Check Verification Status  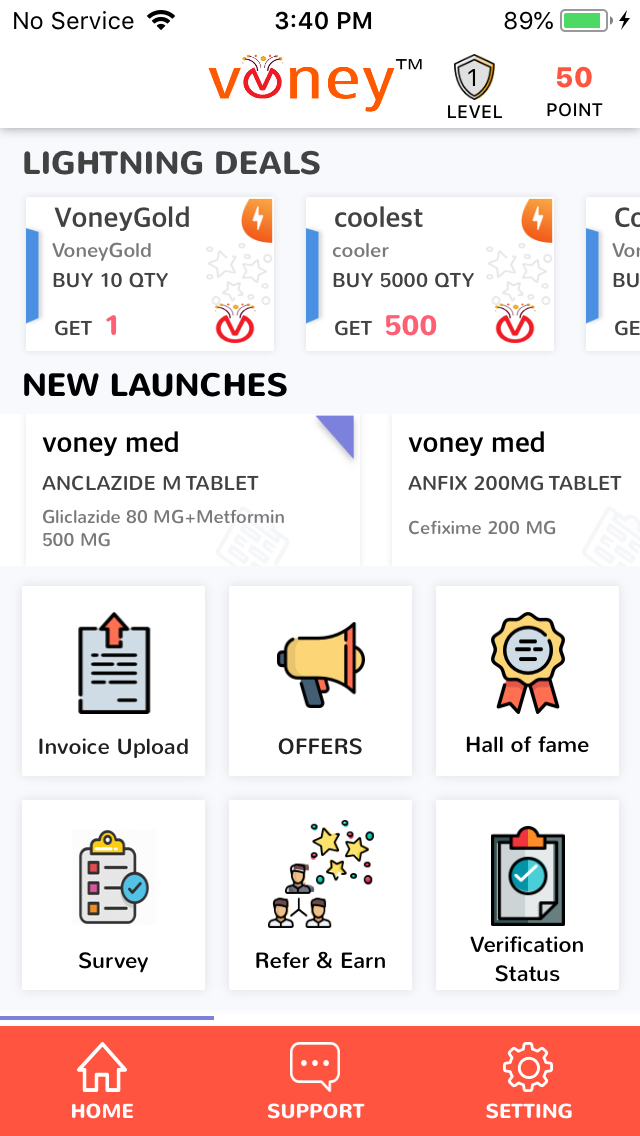click(527, 895)
